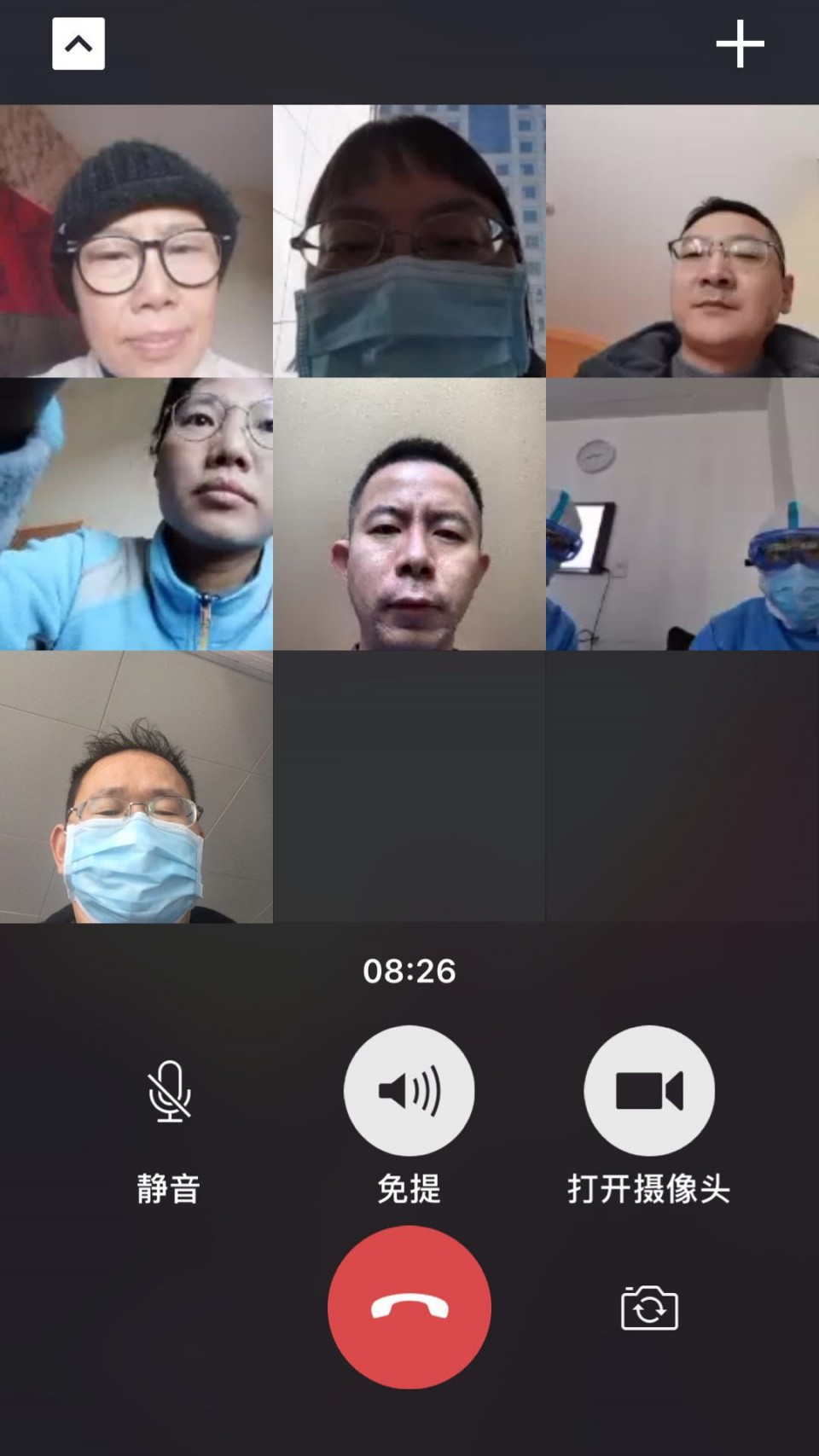Image resolution: width=819 pixels, height=1456 pixels.
Task: Flip between front and rear camera
Action: tap(649, 1308)
